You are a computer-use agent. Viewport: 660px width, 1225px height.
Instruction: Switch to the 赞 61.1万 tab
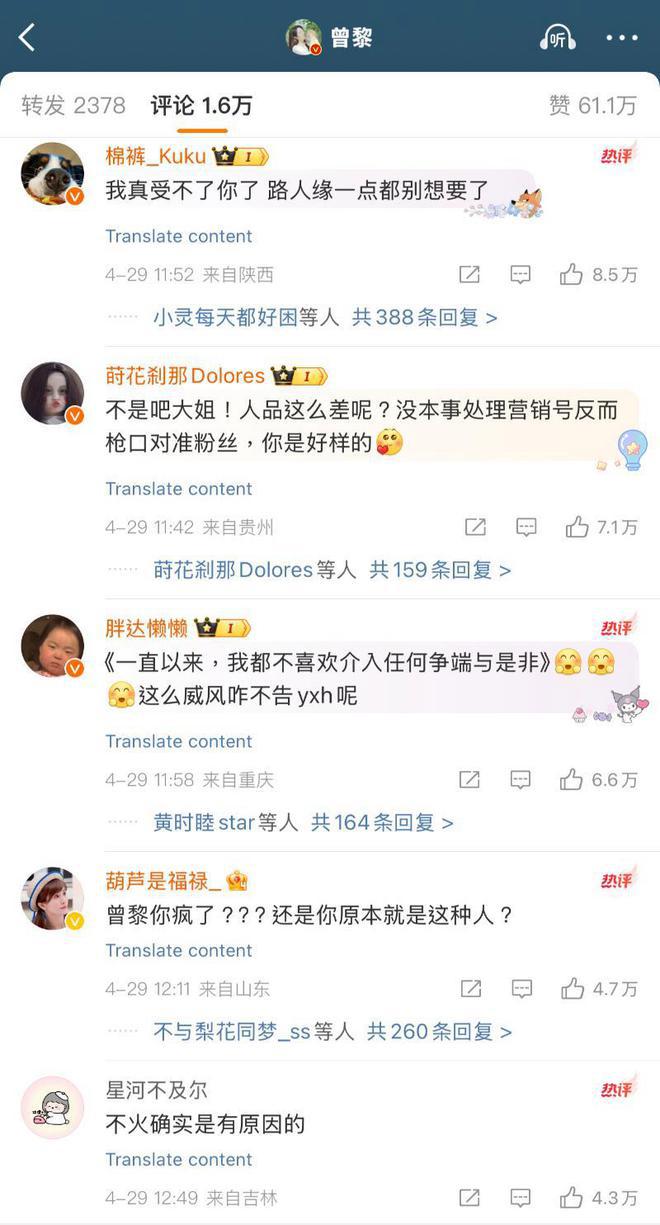pos(592,105)
